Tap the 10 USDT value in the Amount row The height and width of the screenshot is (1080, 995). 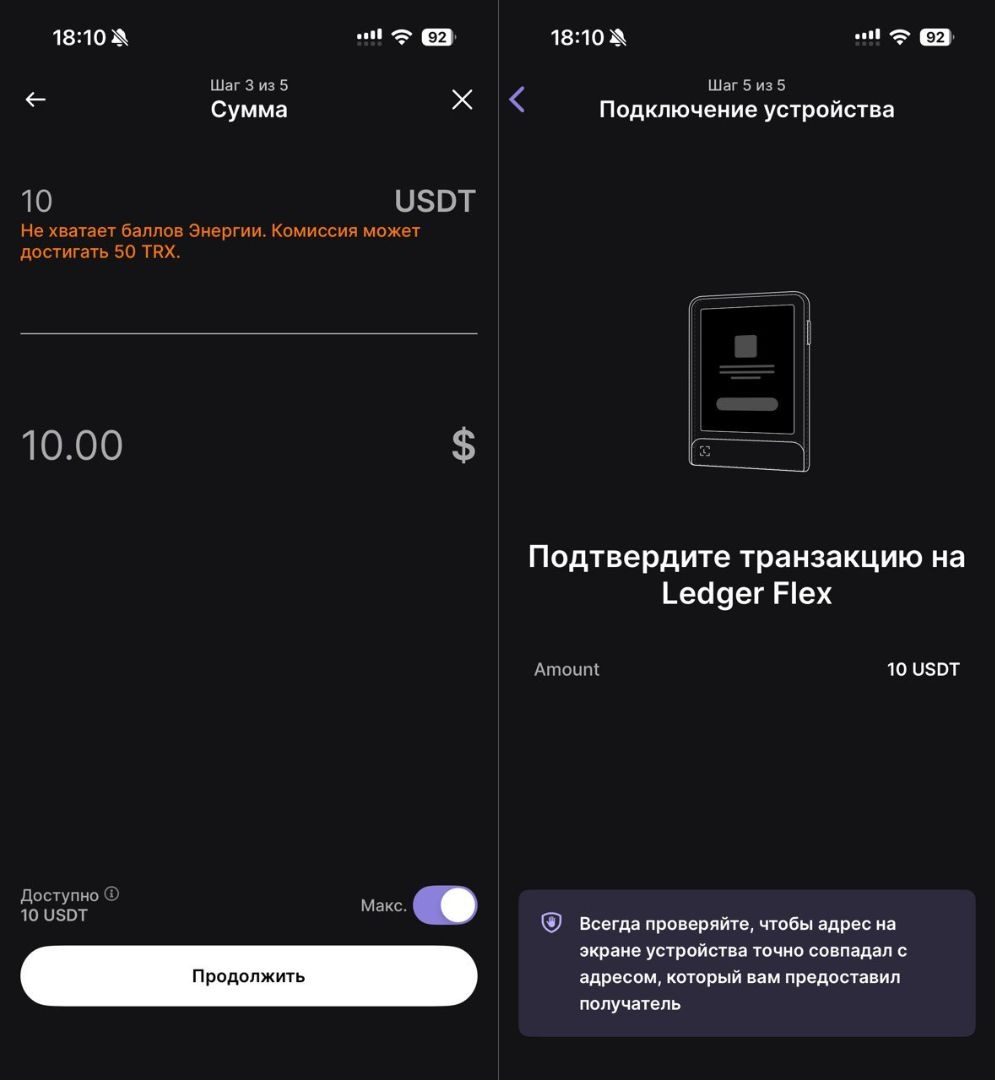(x=923, y=669)
